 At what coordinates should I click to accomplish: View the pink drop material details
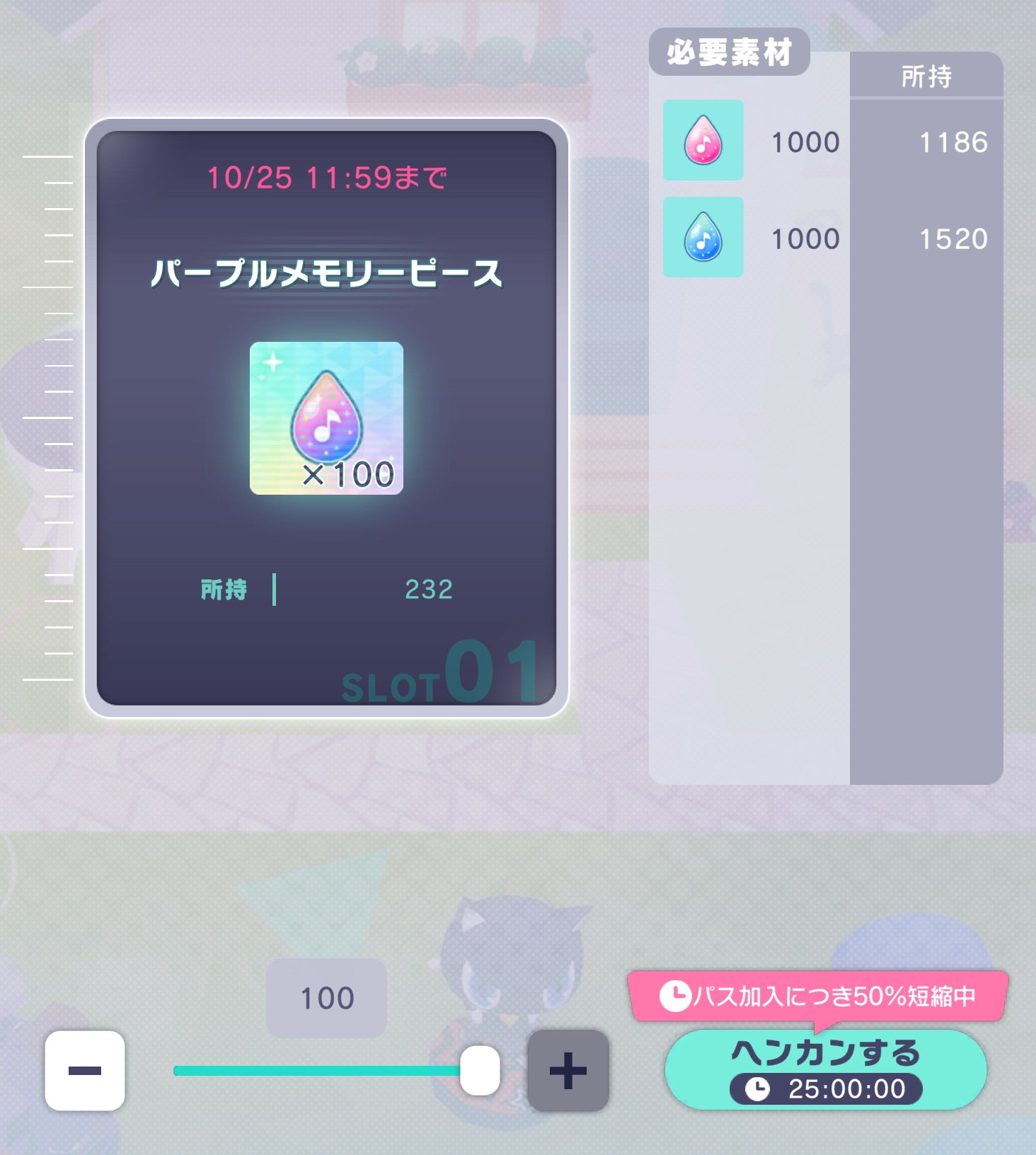click(703, 140)
